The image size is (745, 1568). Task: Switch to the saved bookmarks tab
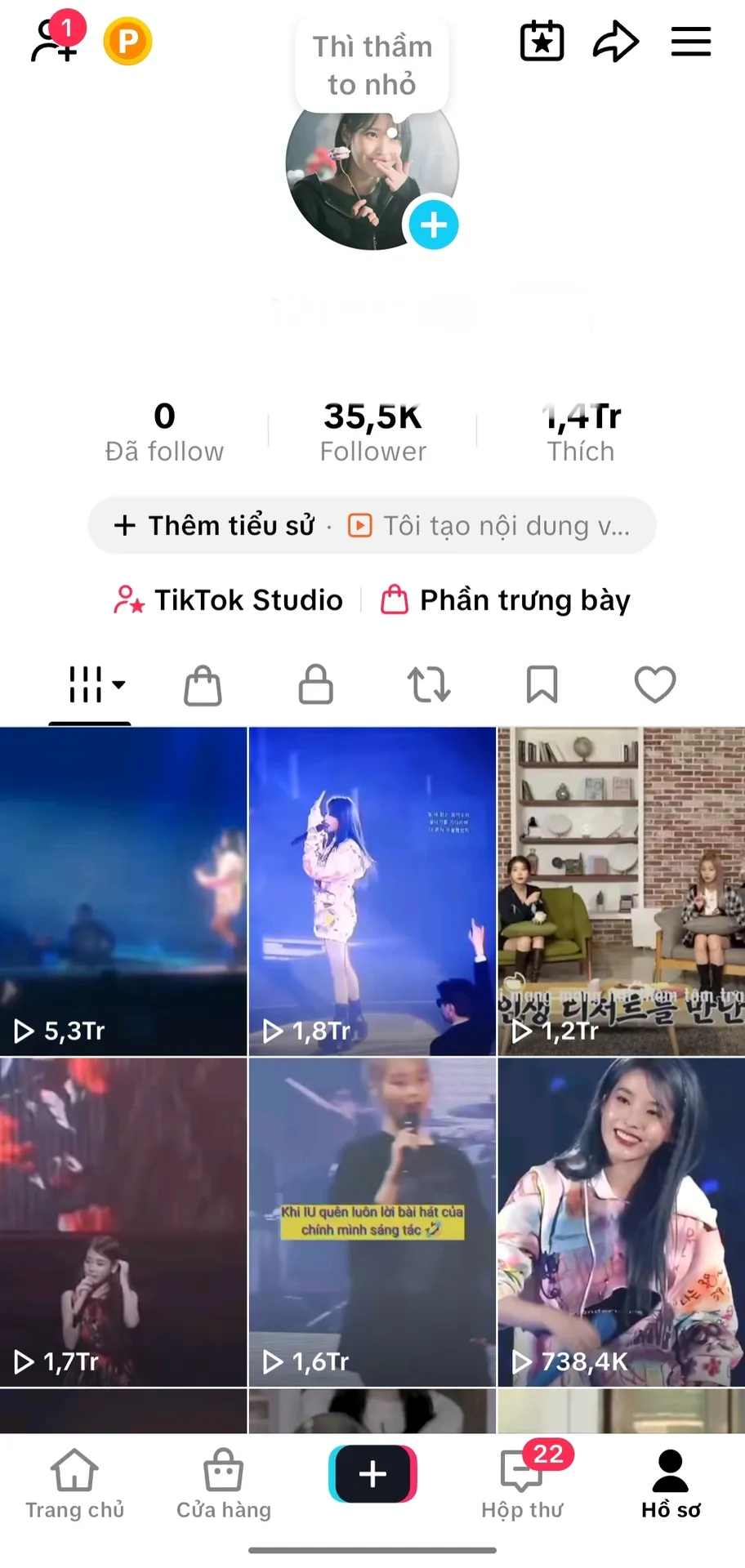[542, 684]
